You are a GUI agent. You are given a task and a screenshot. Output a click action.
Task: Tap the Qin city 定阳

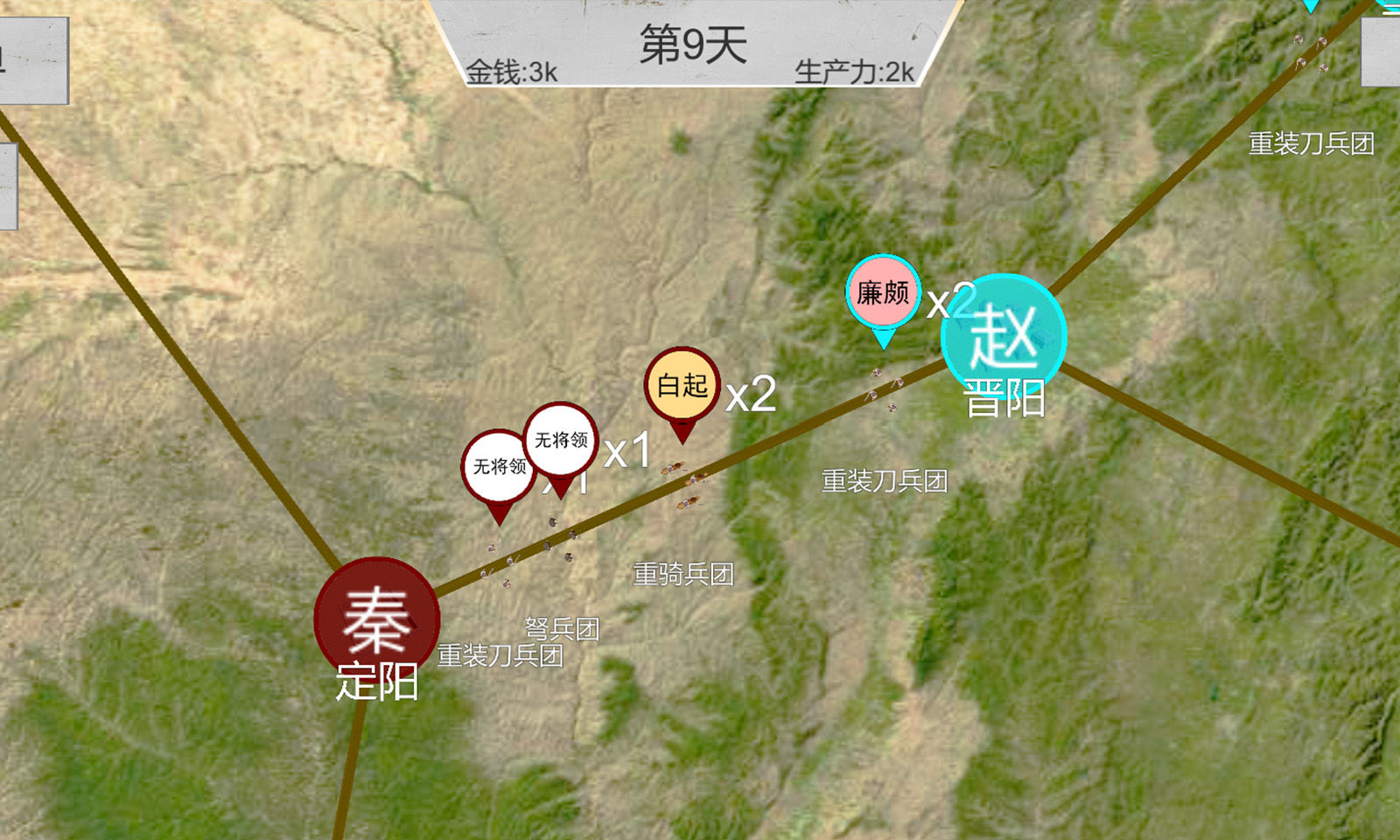pyautogui.click(x=376, y=619)
